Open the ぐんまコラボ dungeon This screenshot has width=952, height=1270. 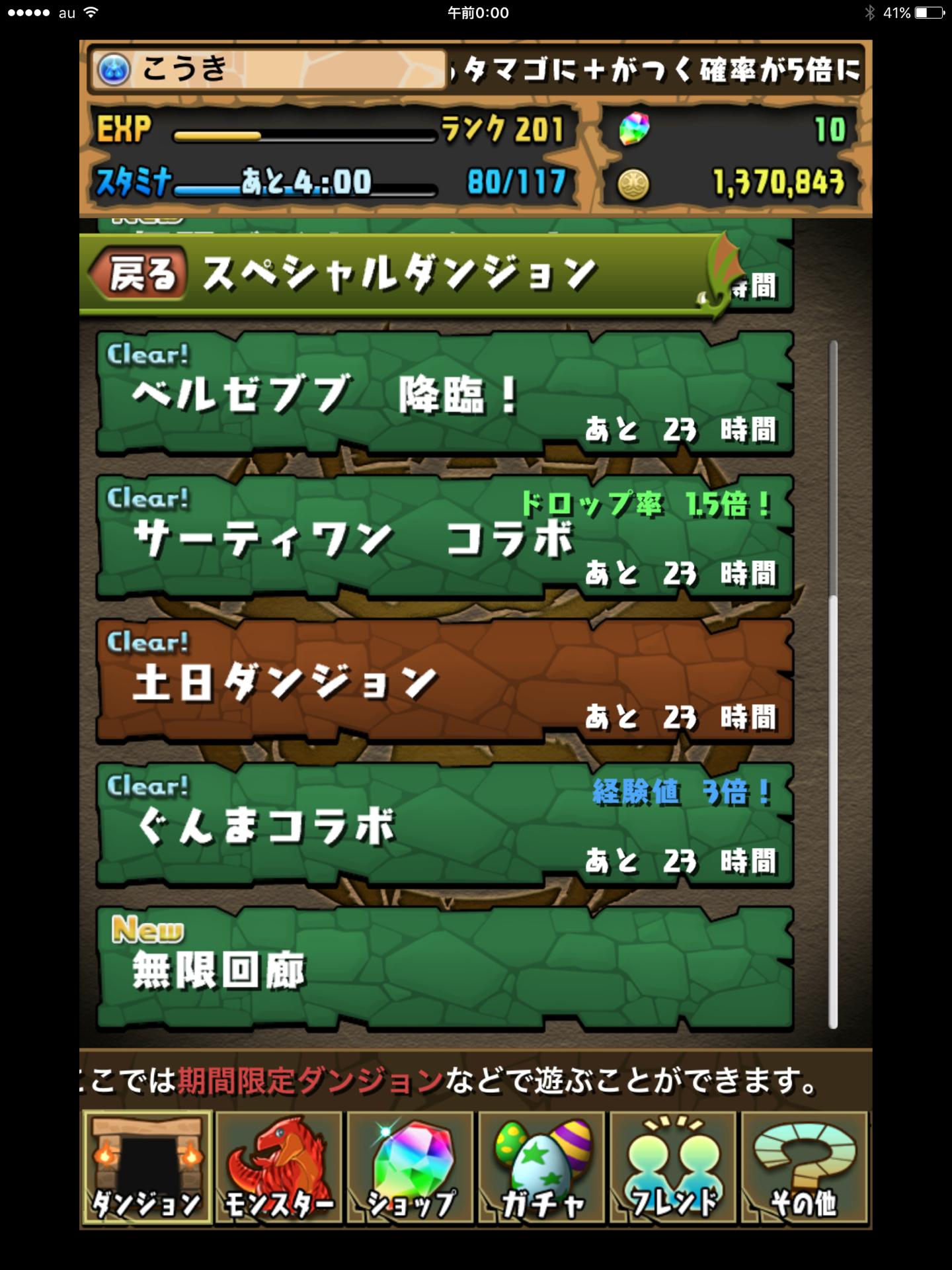[444, 825]
